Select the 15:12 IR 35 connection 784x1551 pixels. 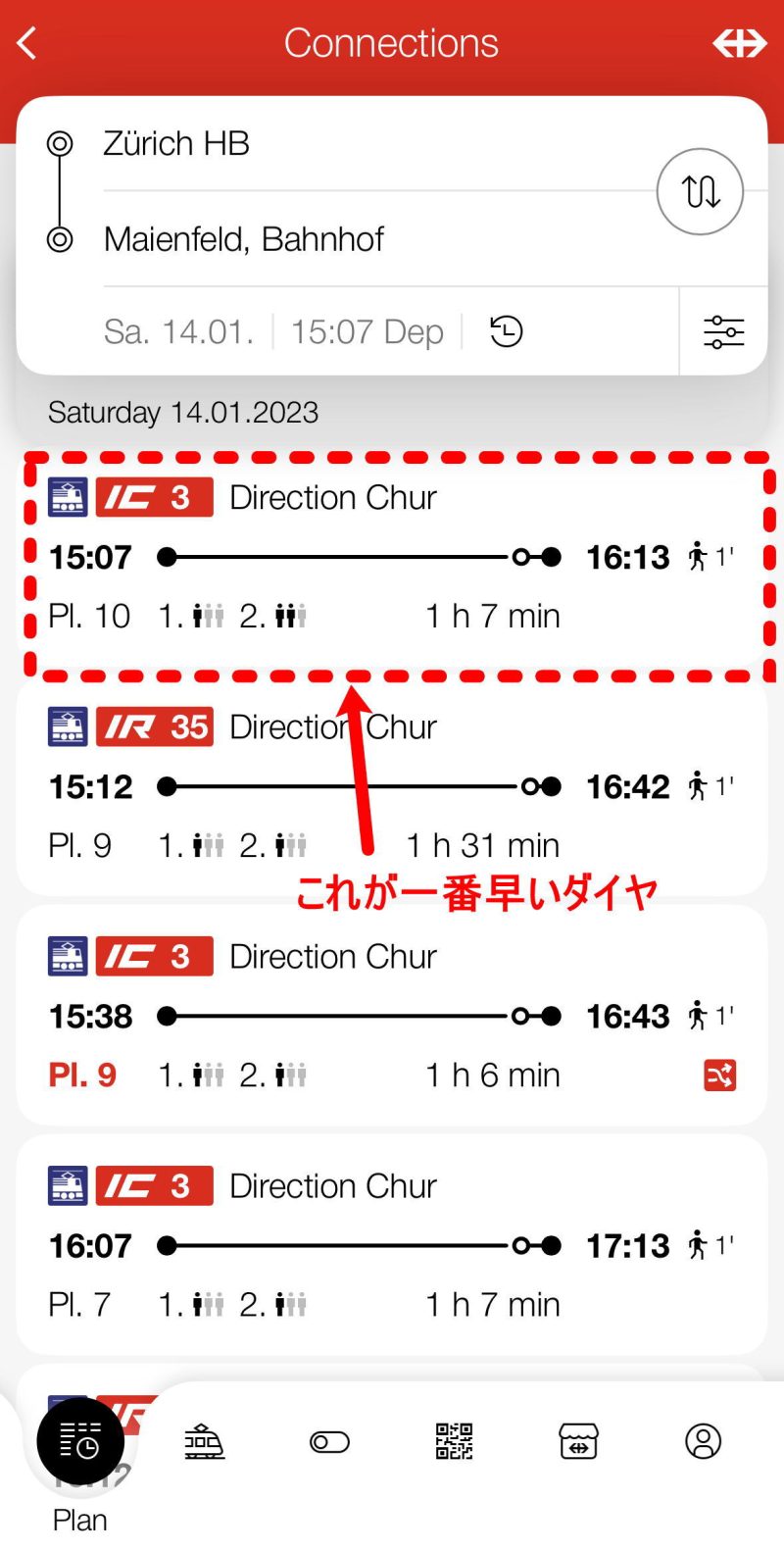tap(392, 787)
